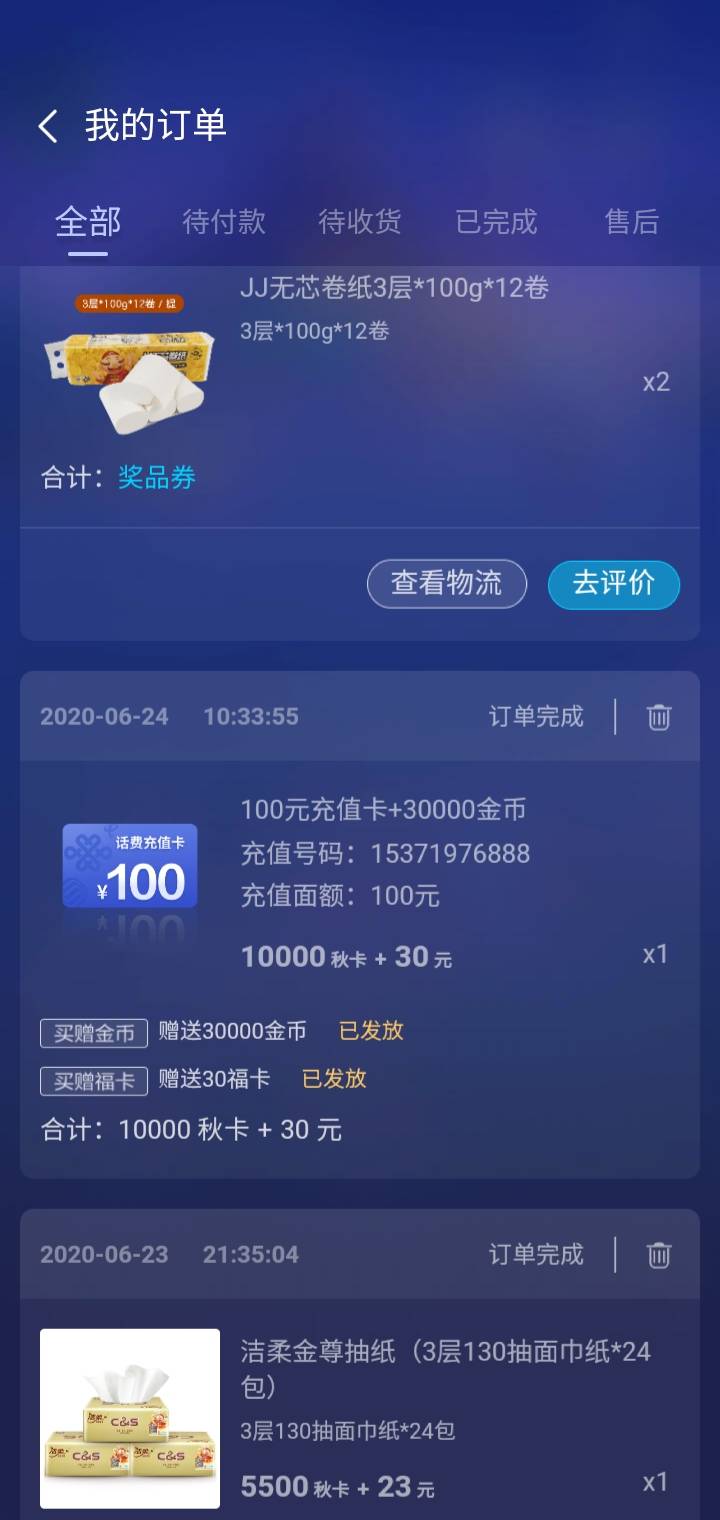Switch to the 待收货 tab

pos(360,222)
